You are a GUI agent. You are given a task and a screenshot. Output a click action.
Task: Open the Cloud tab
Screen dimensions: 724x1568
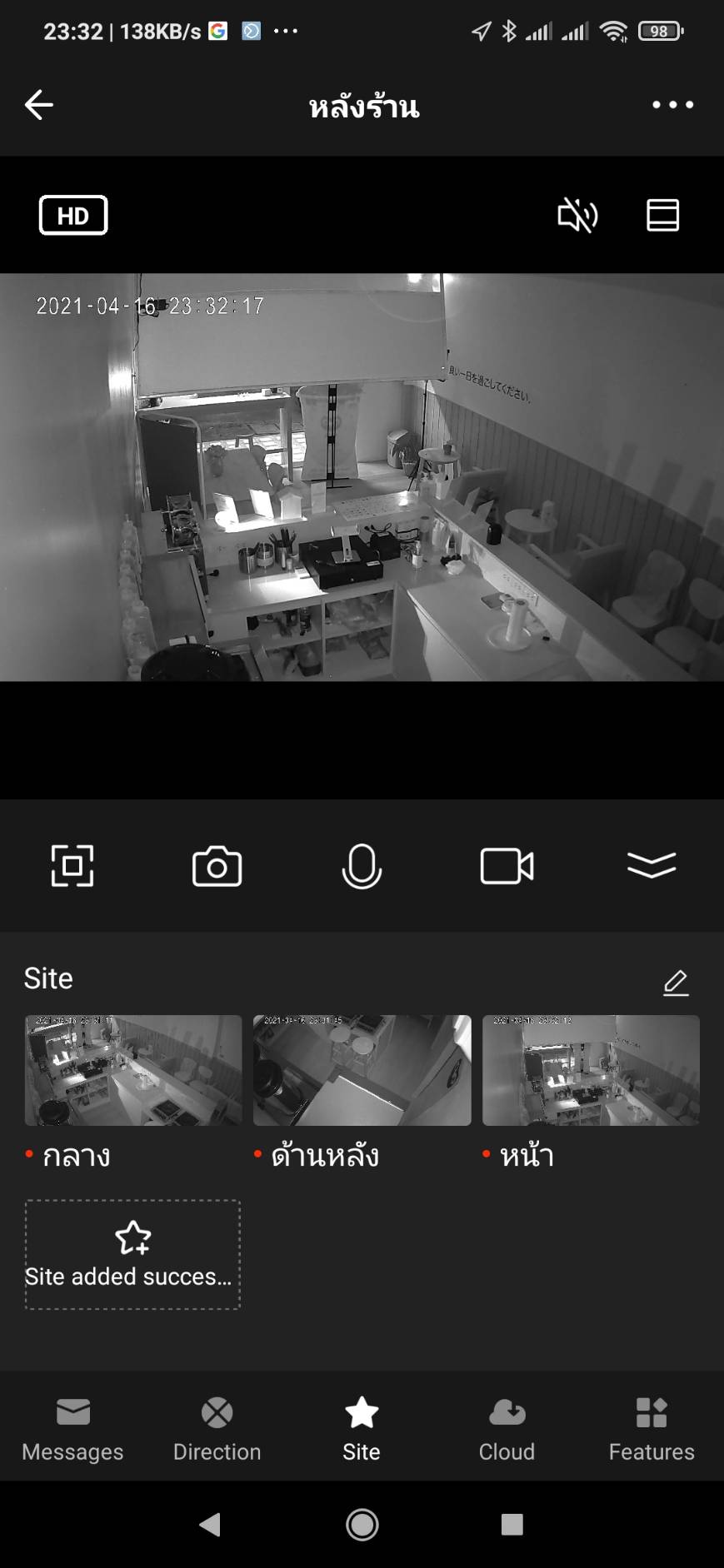(507, 1429)
